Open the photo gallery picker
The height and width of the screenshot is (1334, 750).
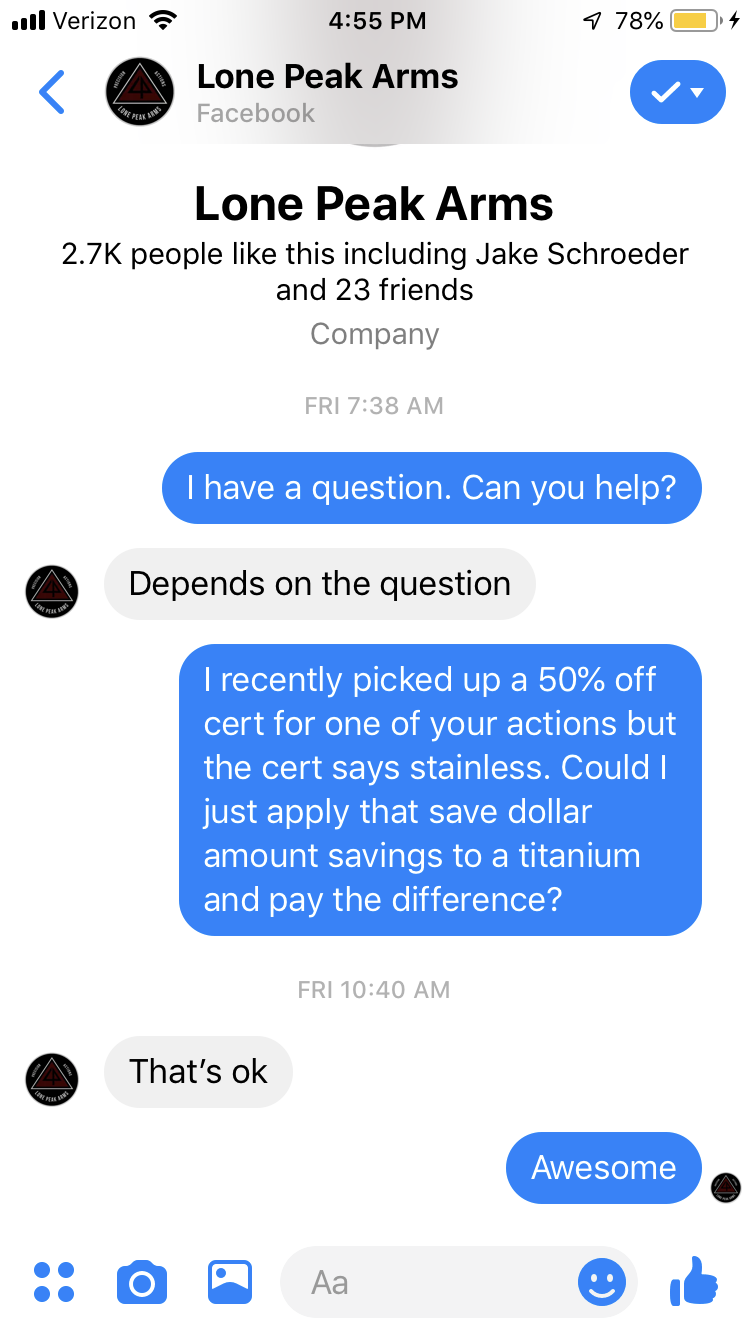230,1282
